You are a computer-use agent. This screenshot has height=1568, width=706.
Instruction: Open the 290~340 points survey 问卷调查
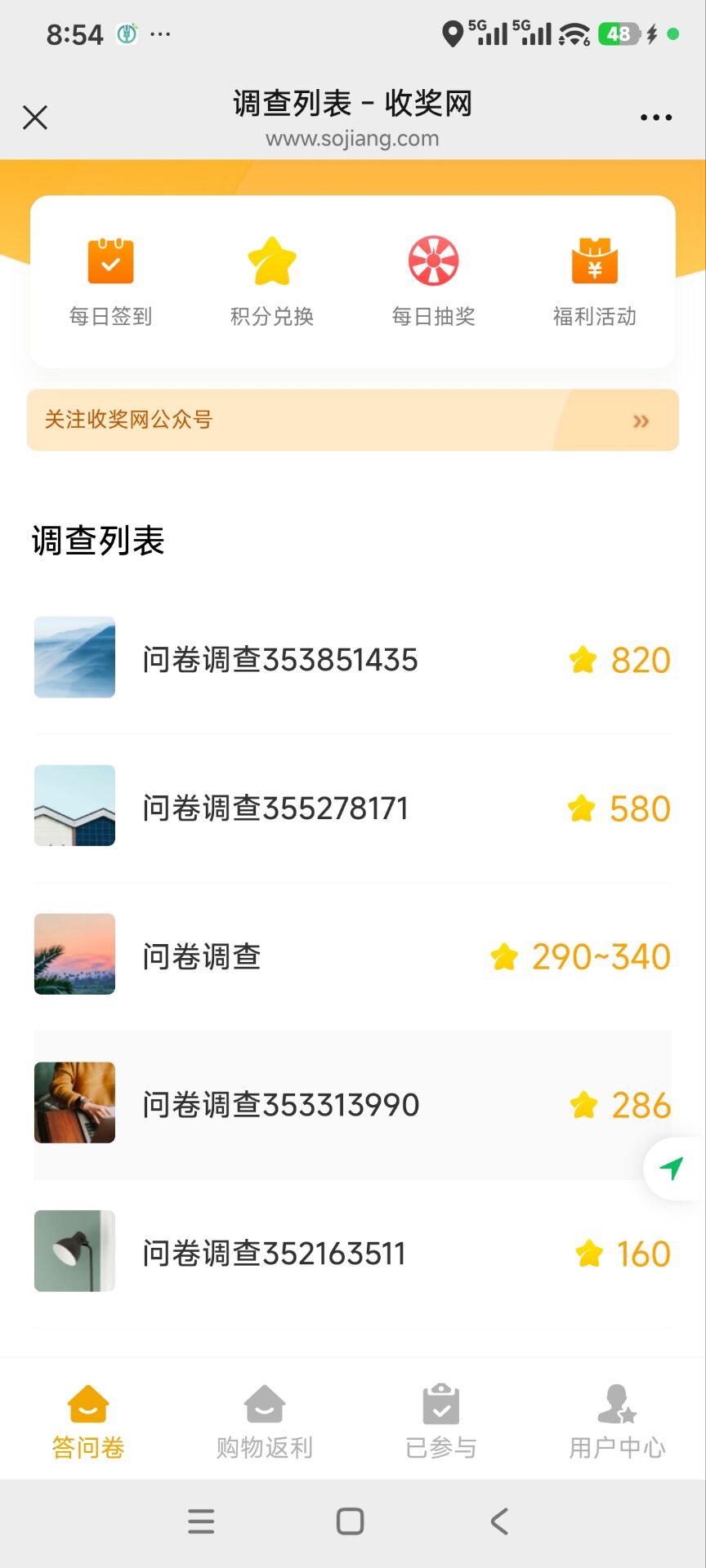coord(201,955)
